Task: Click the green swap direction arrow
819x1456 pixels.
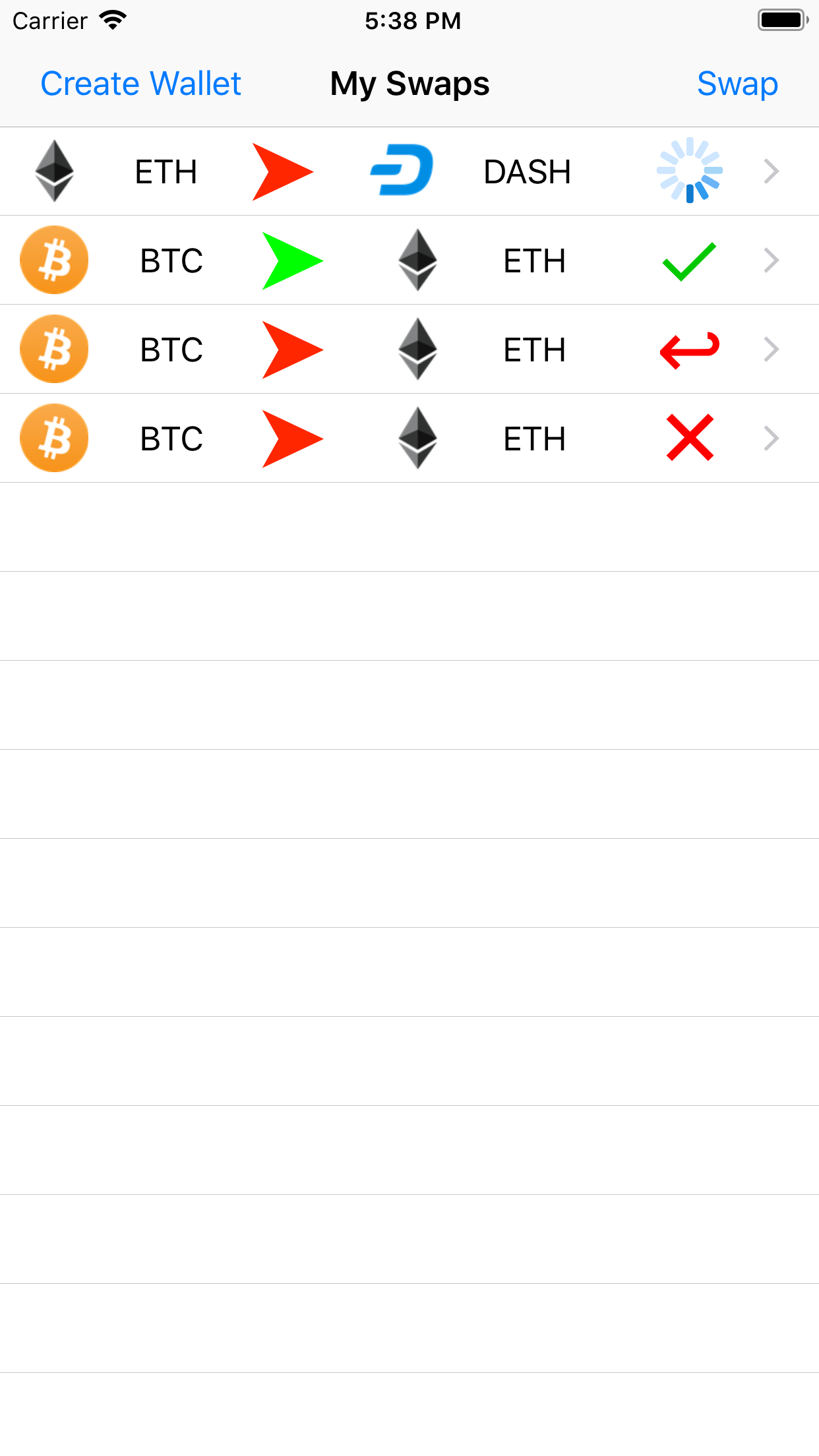Action: pos(292,260)
